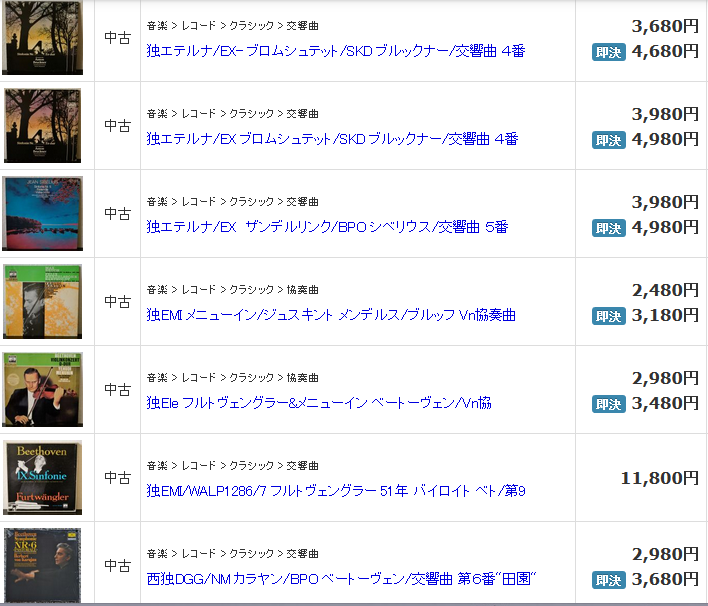
Task: Open the Furtwängler & Menuhin Beethoven concerto listing
Action: (x=318, y=403)
